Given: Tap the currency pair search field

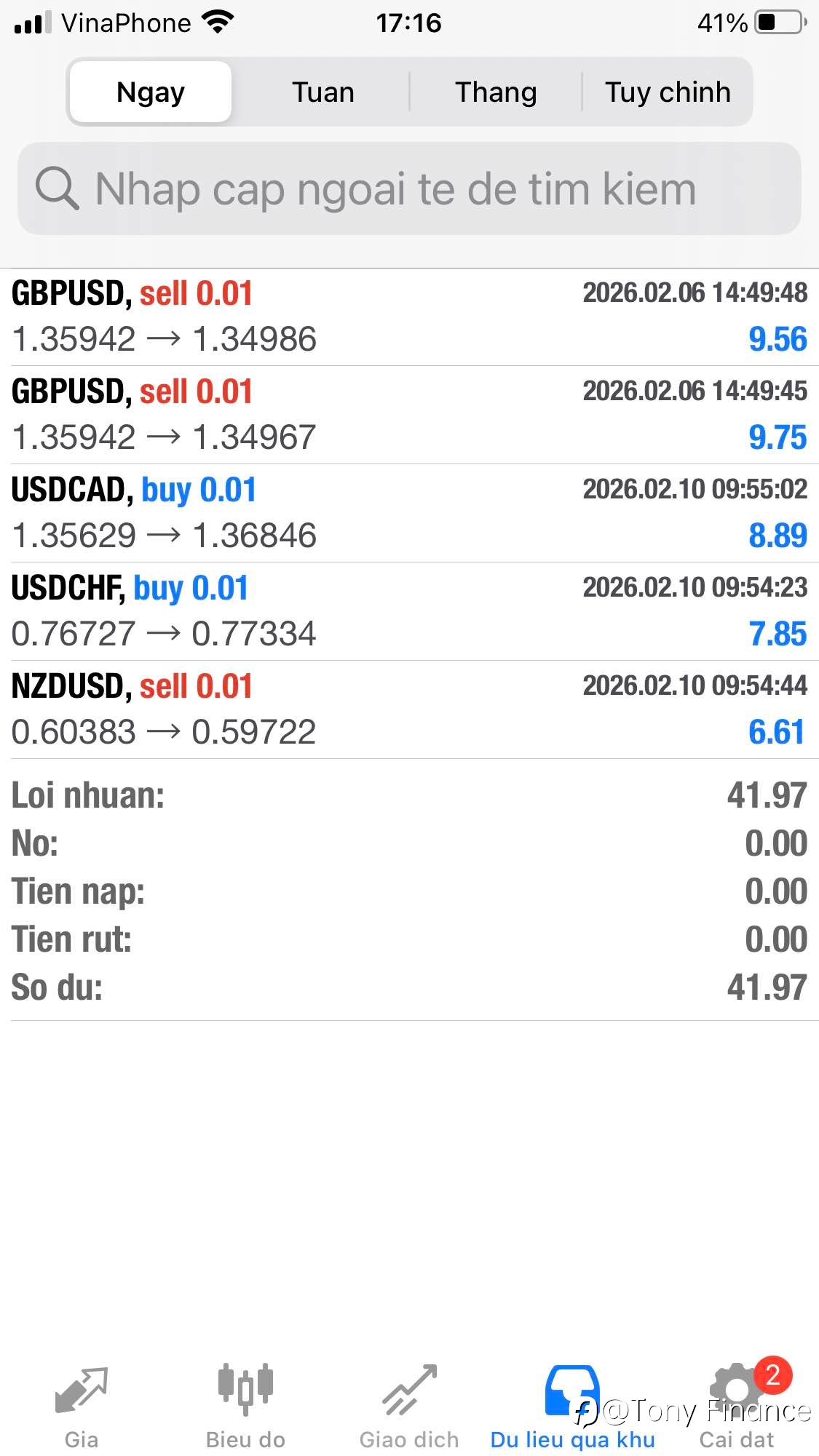Looking at the screenshot, I should 409,188.
